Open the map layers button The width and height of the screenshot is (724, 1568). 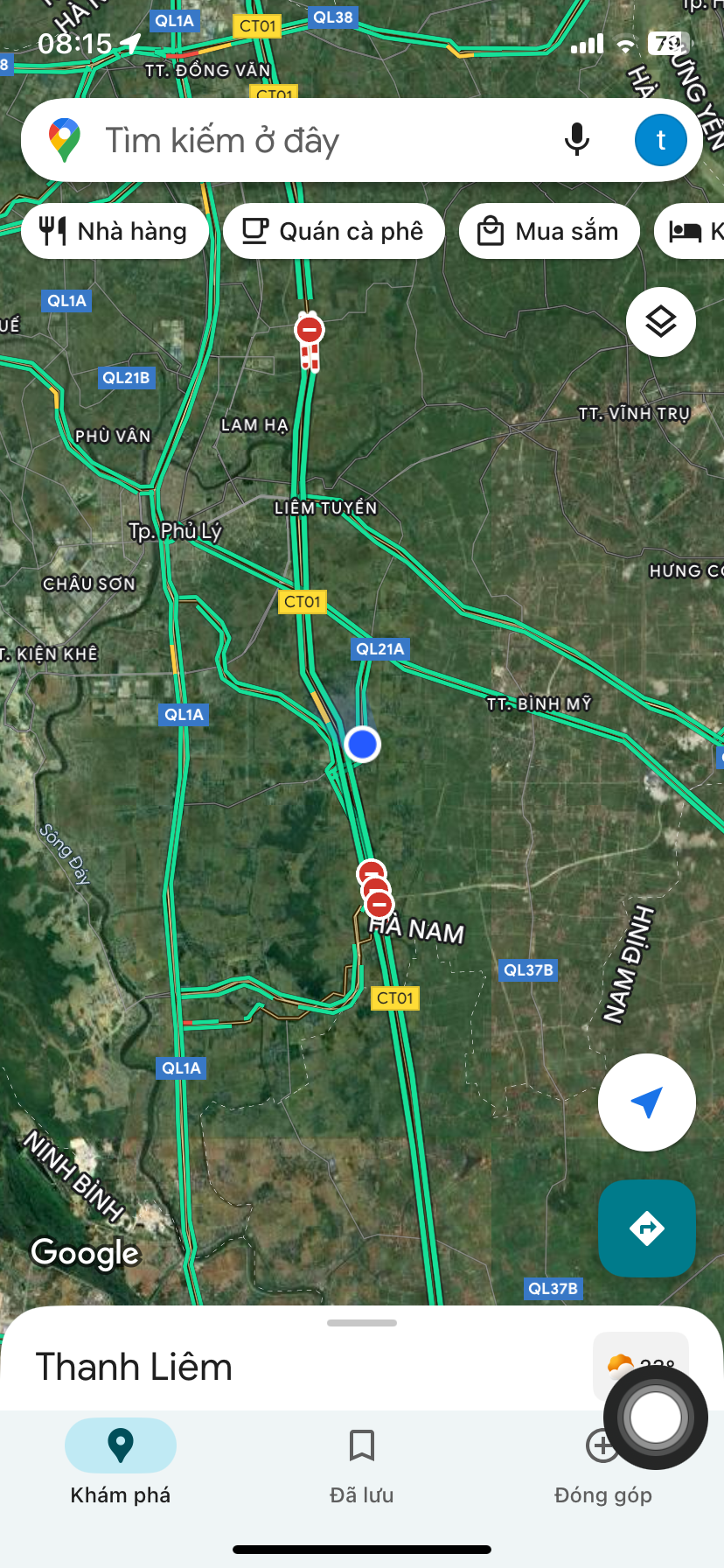661,322
